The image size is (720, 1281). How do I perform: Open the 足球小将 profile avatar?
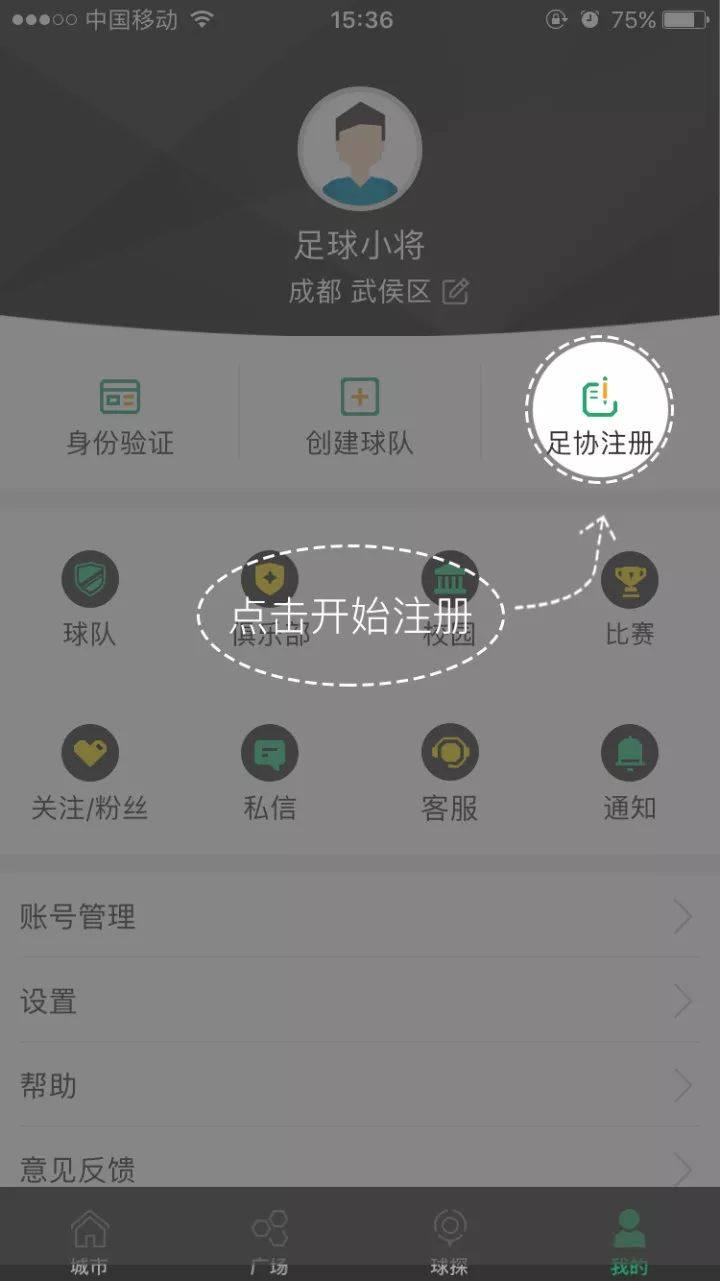(x=360, y=149)
